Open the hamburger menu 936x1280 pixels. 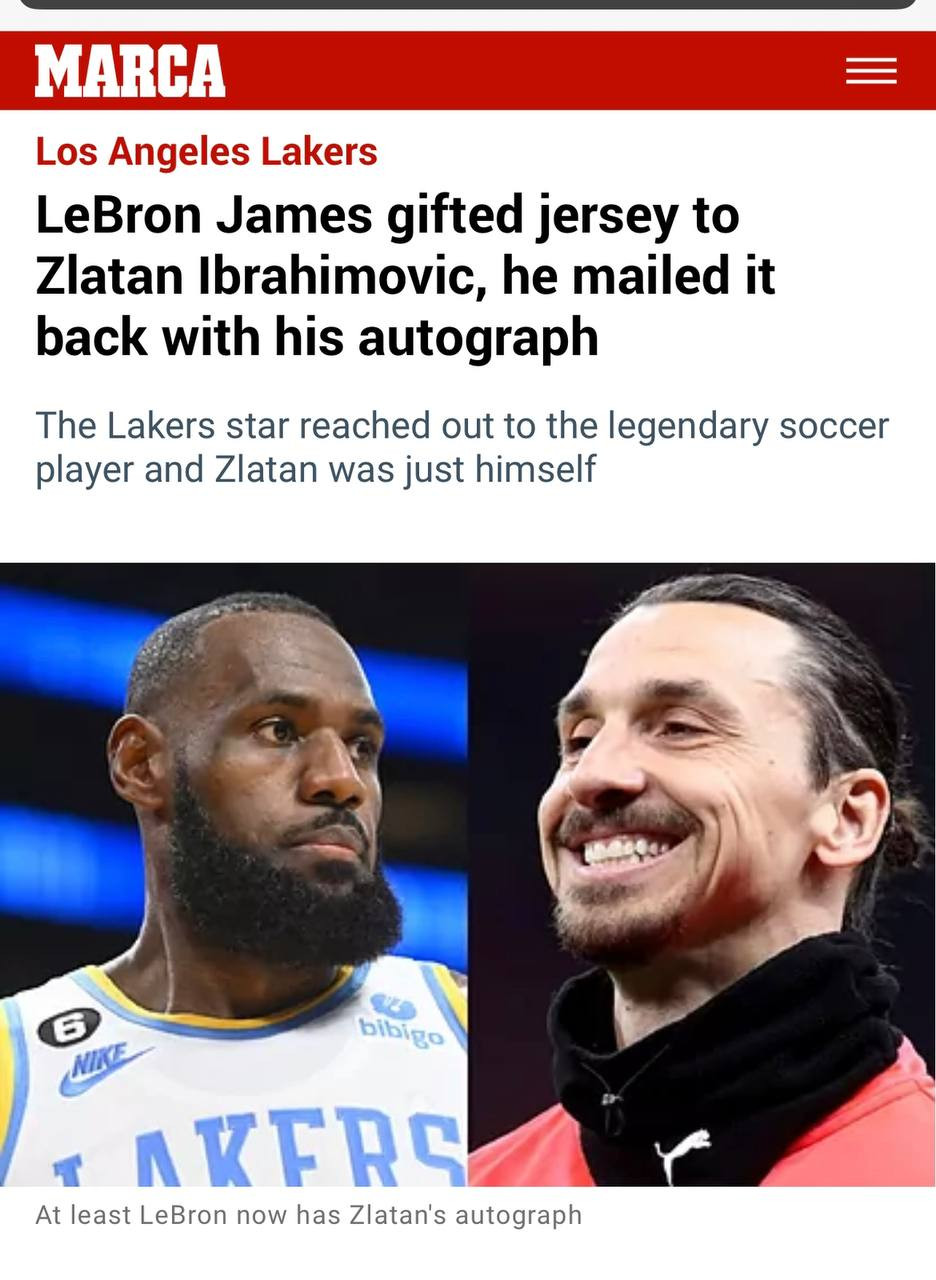point(871,71)
